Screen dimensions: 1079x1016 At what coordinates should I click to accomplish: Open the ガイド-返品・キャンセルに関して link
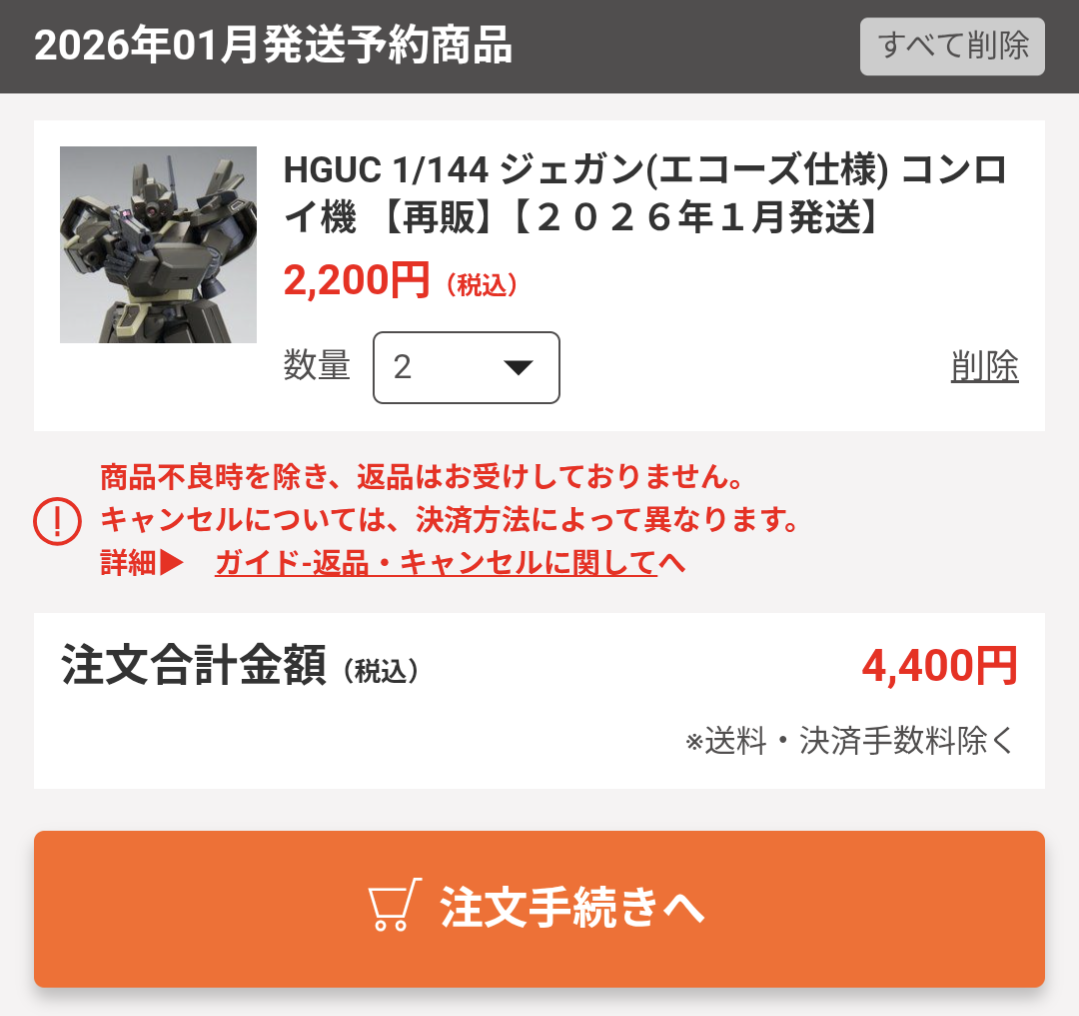pyautogui.click(x=436, y=563)
